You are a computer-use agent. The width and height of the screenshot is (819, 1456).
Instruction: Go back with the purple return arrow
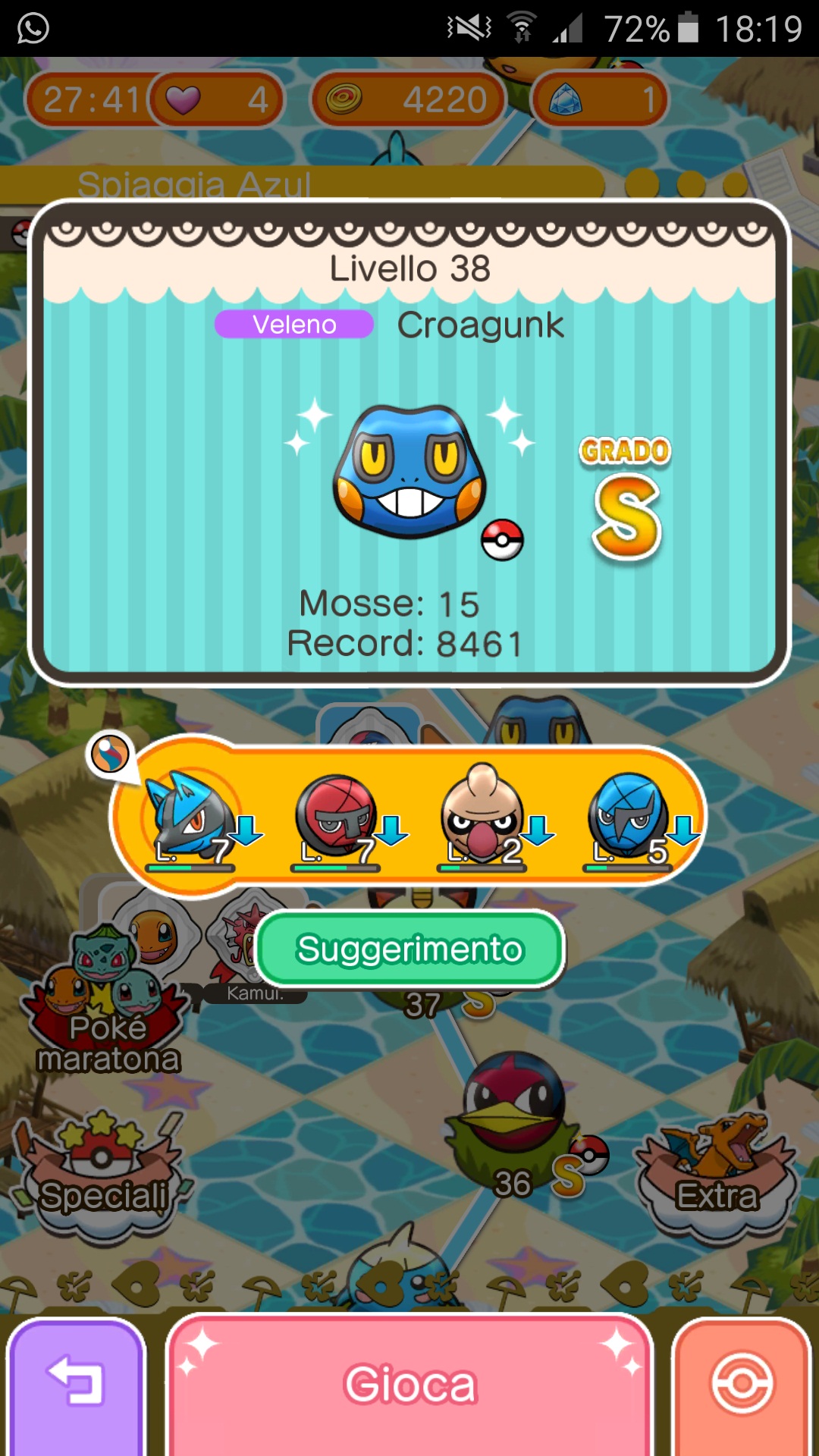(x=76, y=1384)
